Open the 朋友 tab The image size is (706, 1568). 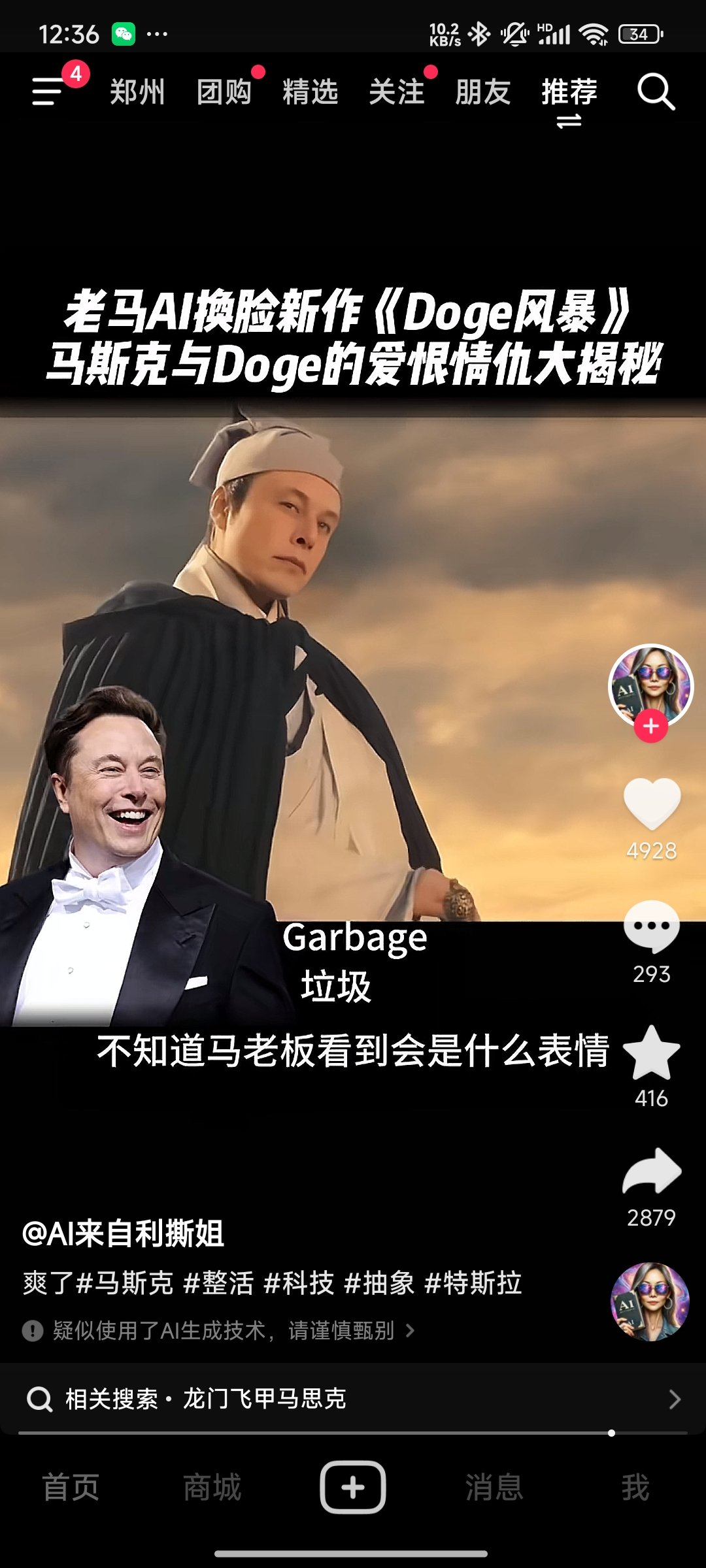pyautogui.click(x=483, y=91)
